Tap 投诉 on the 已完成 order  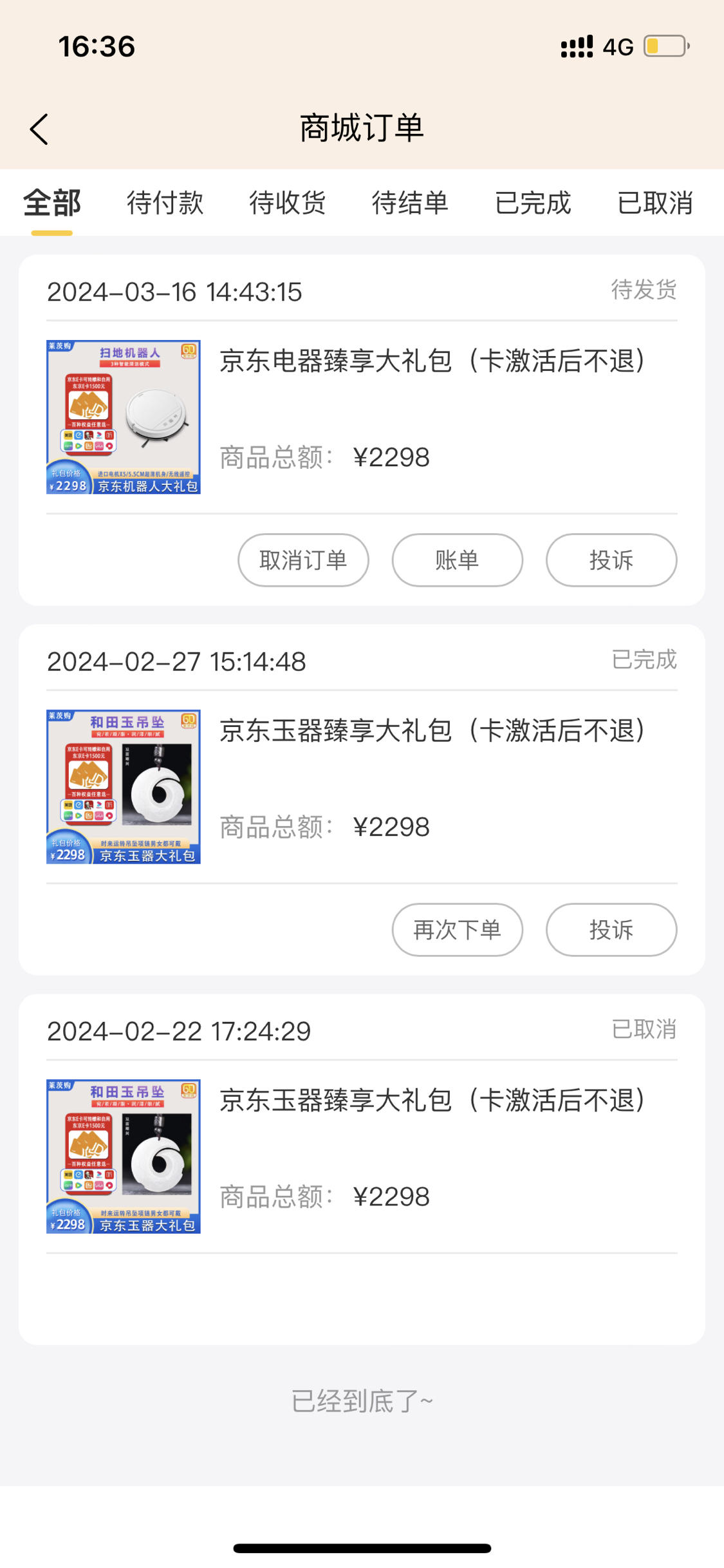click(x=611, y=929)
